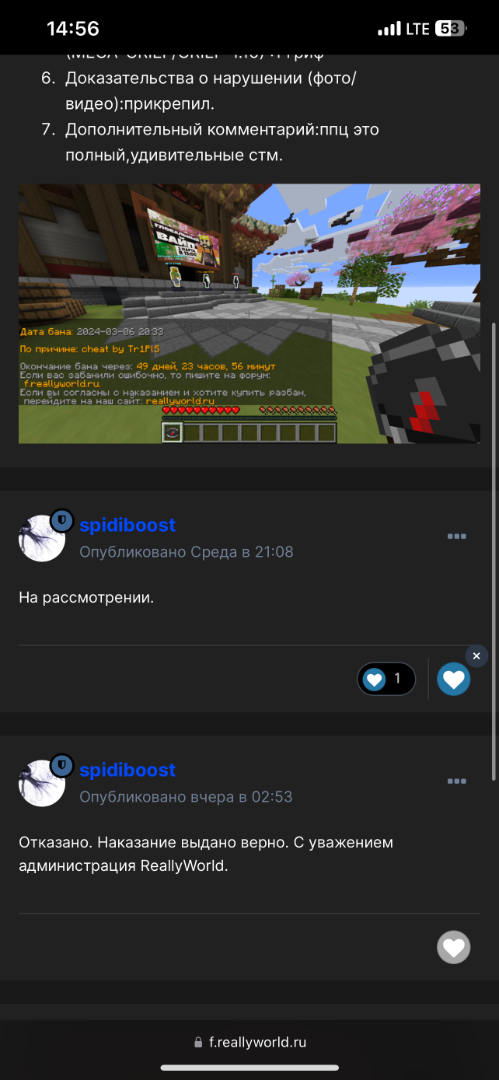Open options menu on the 21:08 post
This screenshot has height=1080, width=499.
(457, 537)
